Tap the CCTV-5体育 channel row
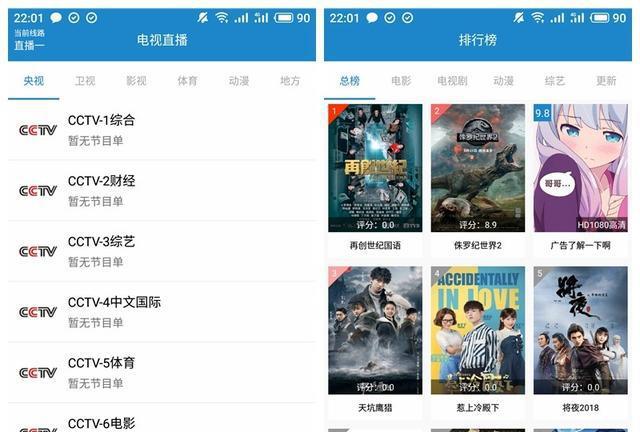640x432 pixels. (160, 372)
